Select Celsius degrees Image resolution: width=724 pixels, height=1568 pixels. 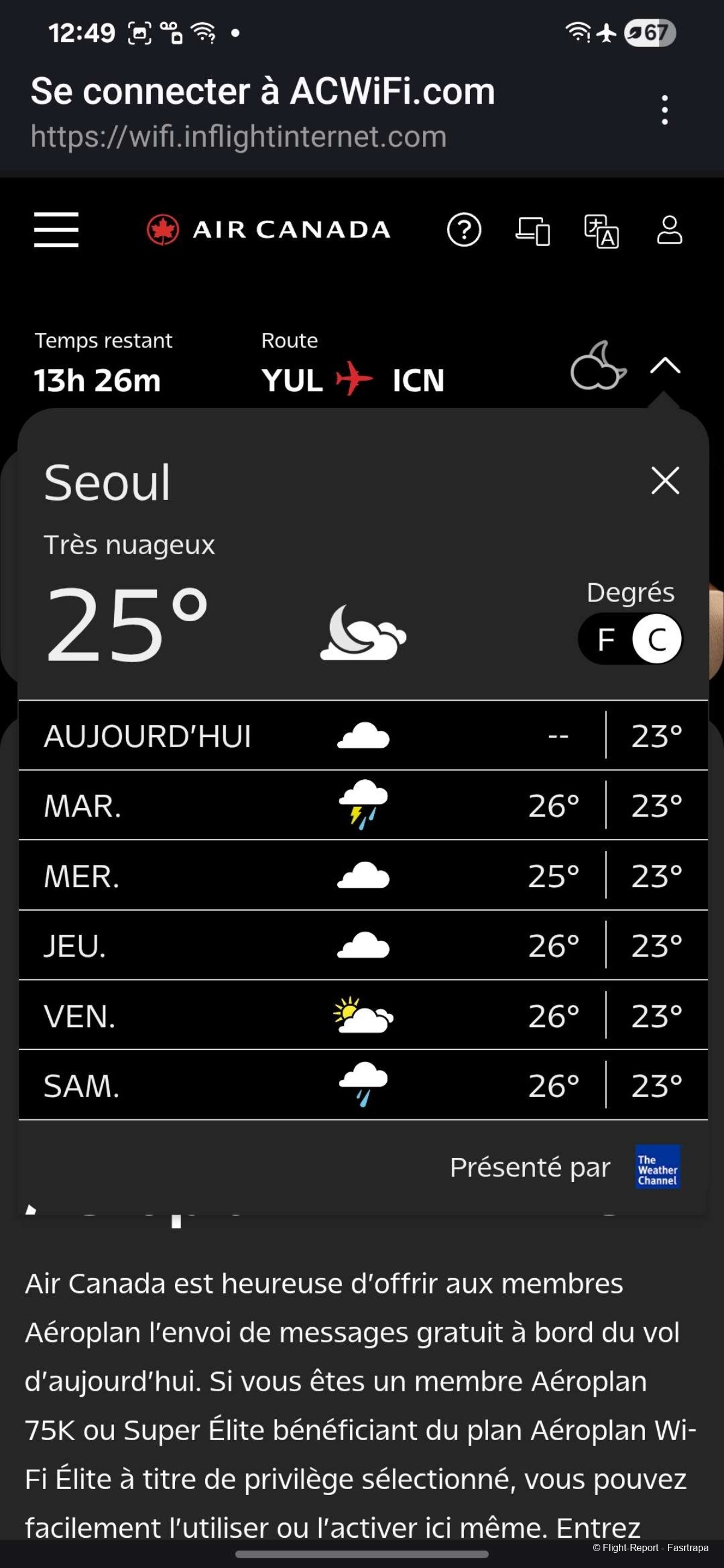(x=656, y=639)
